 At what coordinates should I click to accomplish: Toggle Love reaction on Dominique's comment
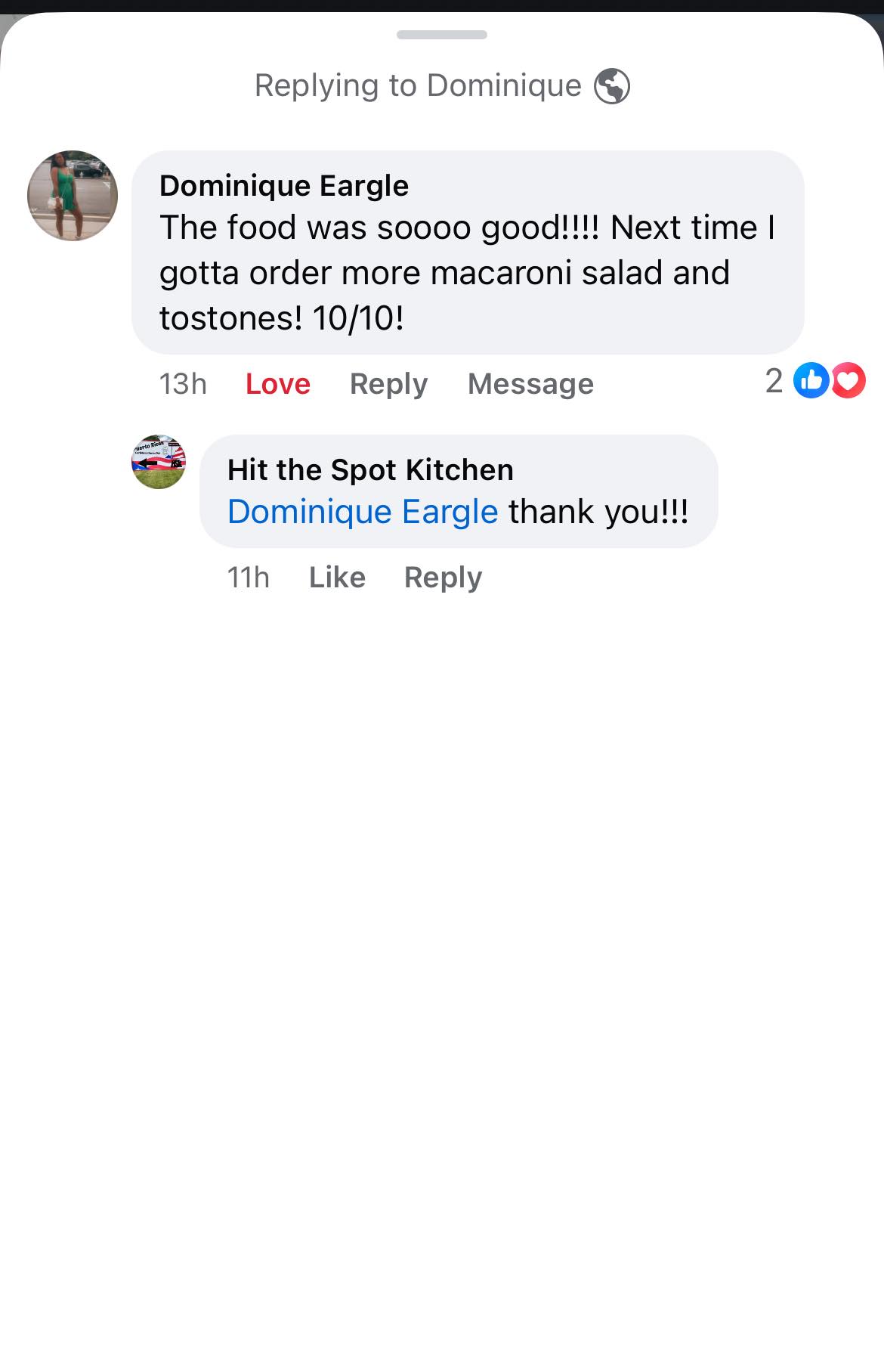[x=277, y=383]
